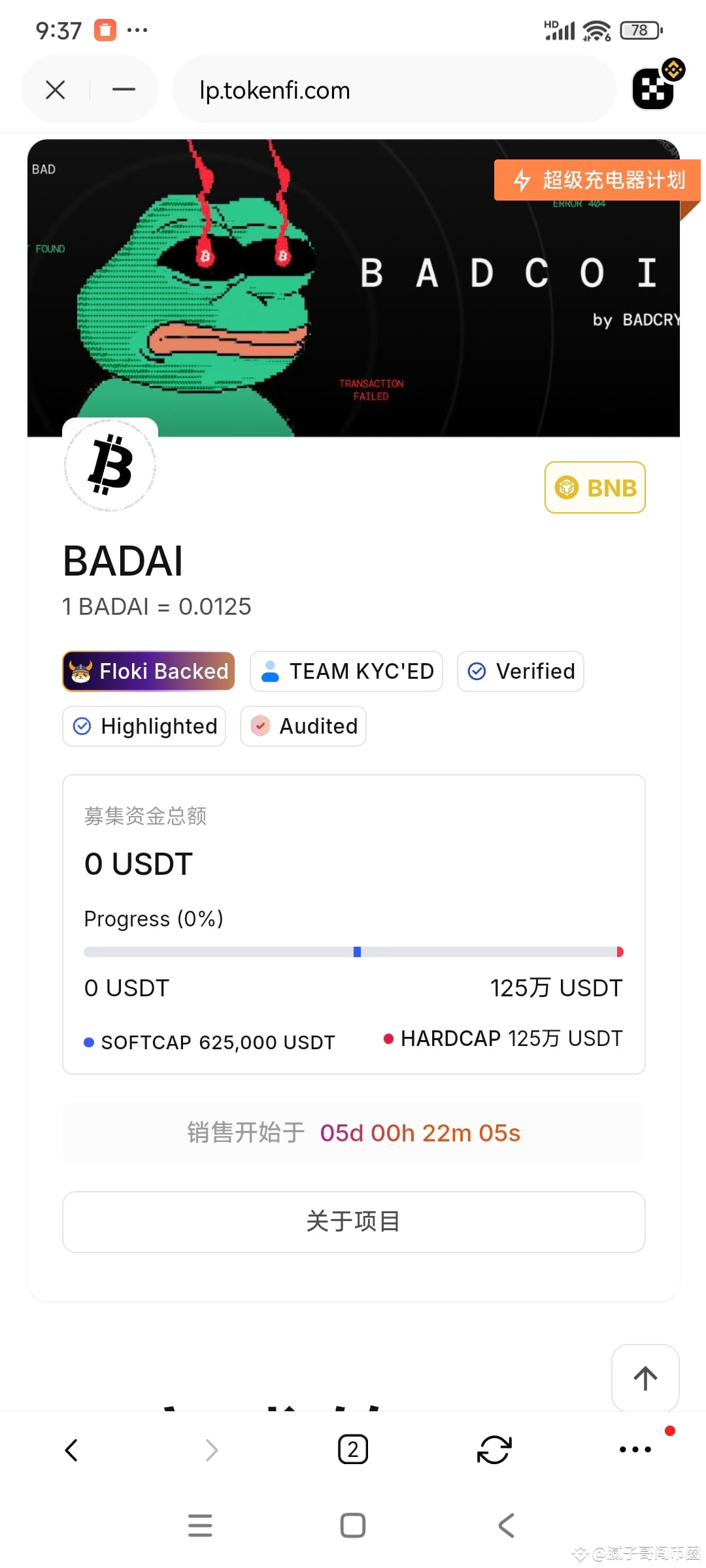Image resolution: width=706 pixels, height=1568 pixels.
Task: Select the BADAI circular token logo
Action: [x=109, y=468]
